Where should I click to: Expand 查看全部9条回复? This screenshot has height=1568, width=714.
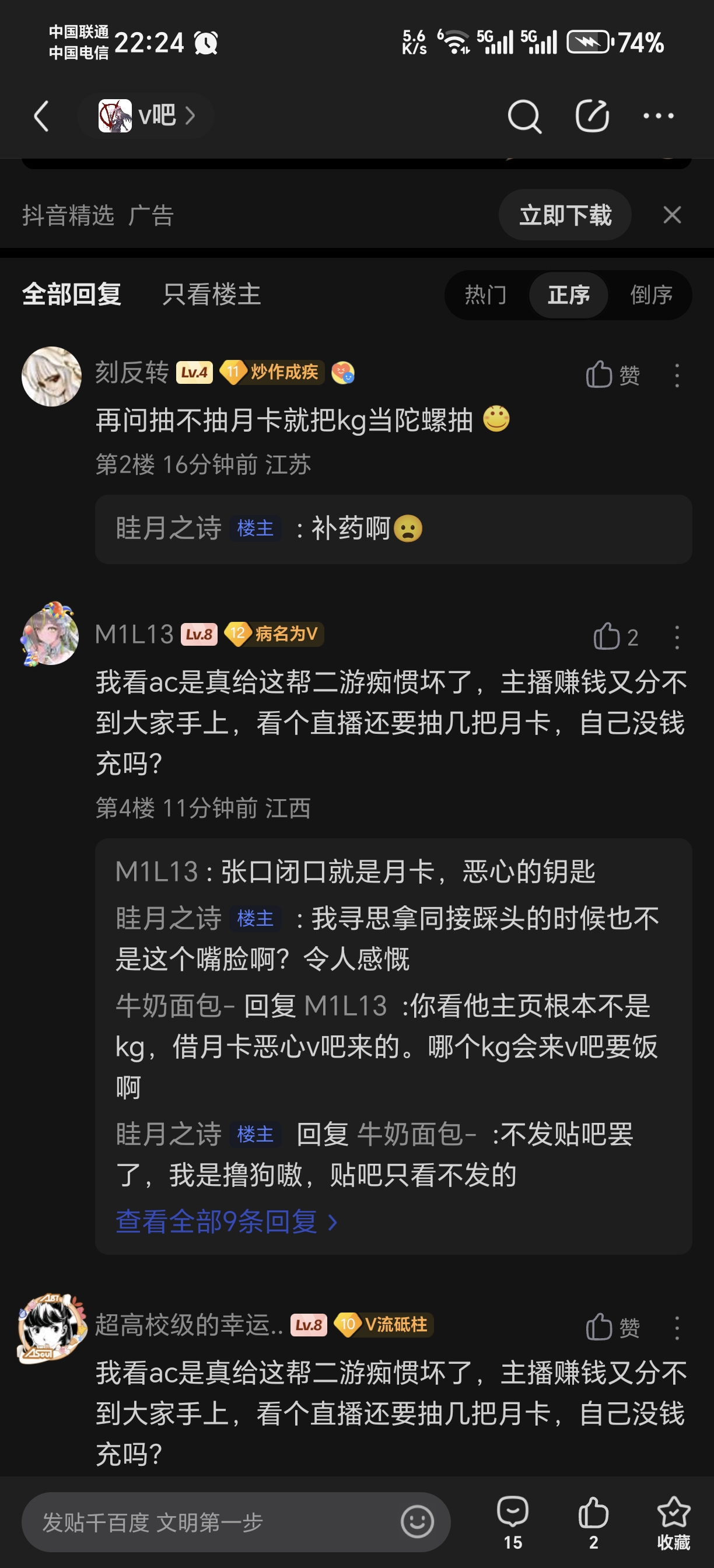pyautogui.click(x=226, y=1221)
